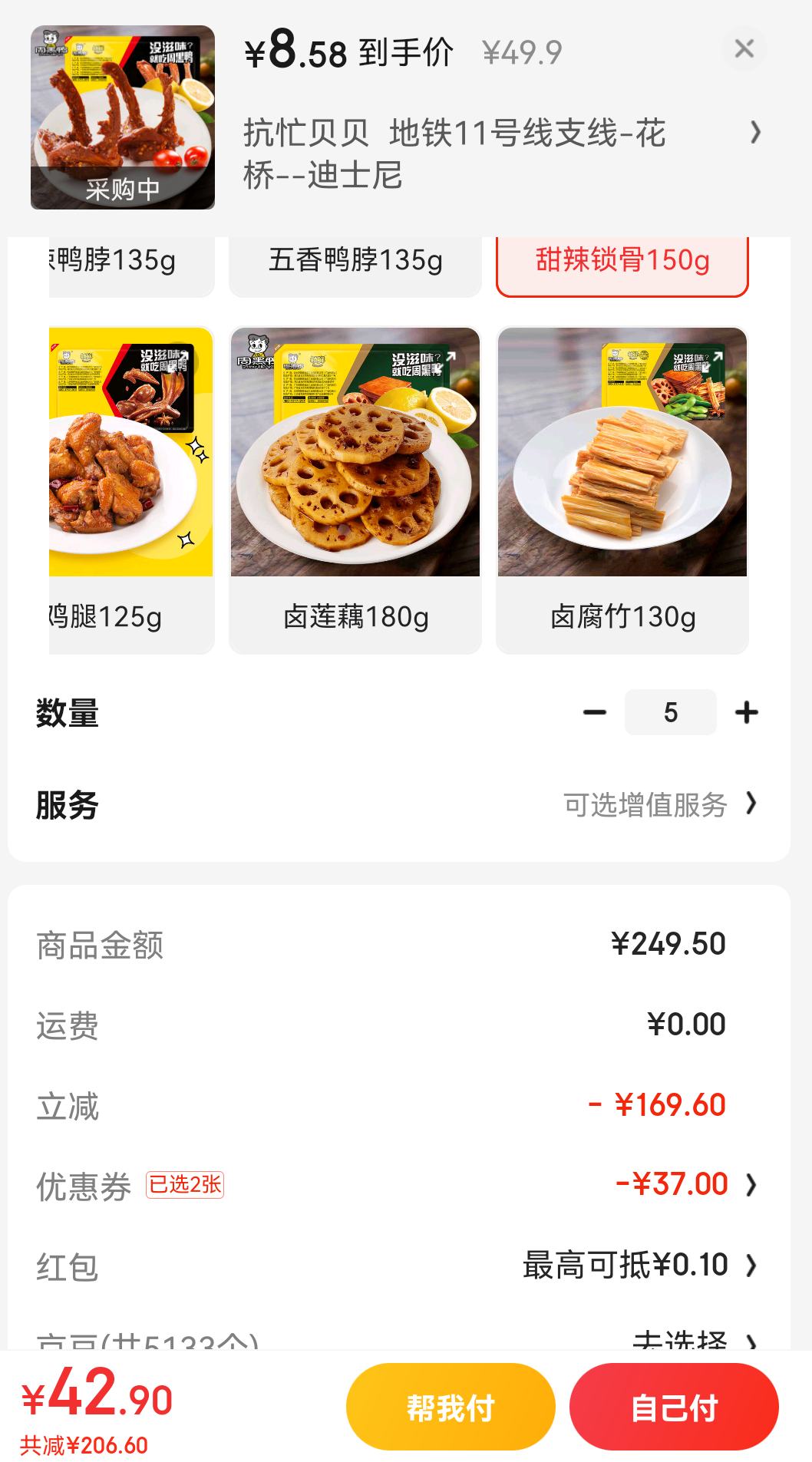The width and height of the screenshot is (812, 1462).
Task: Tap 帮我付 to ask someone to pay
Action: coord(451,1408)
